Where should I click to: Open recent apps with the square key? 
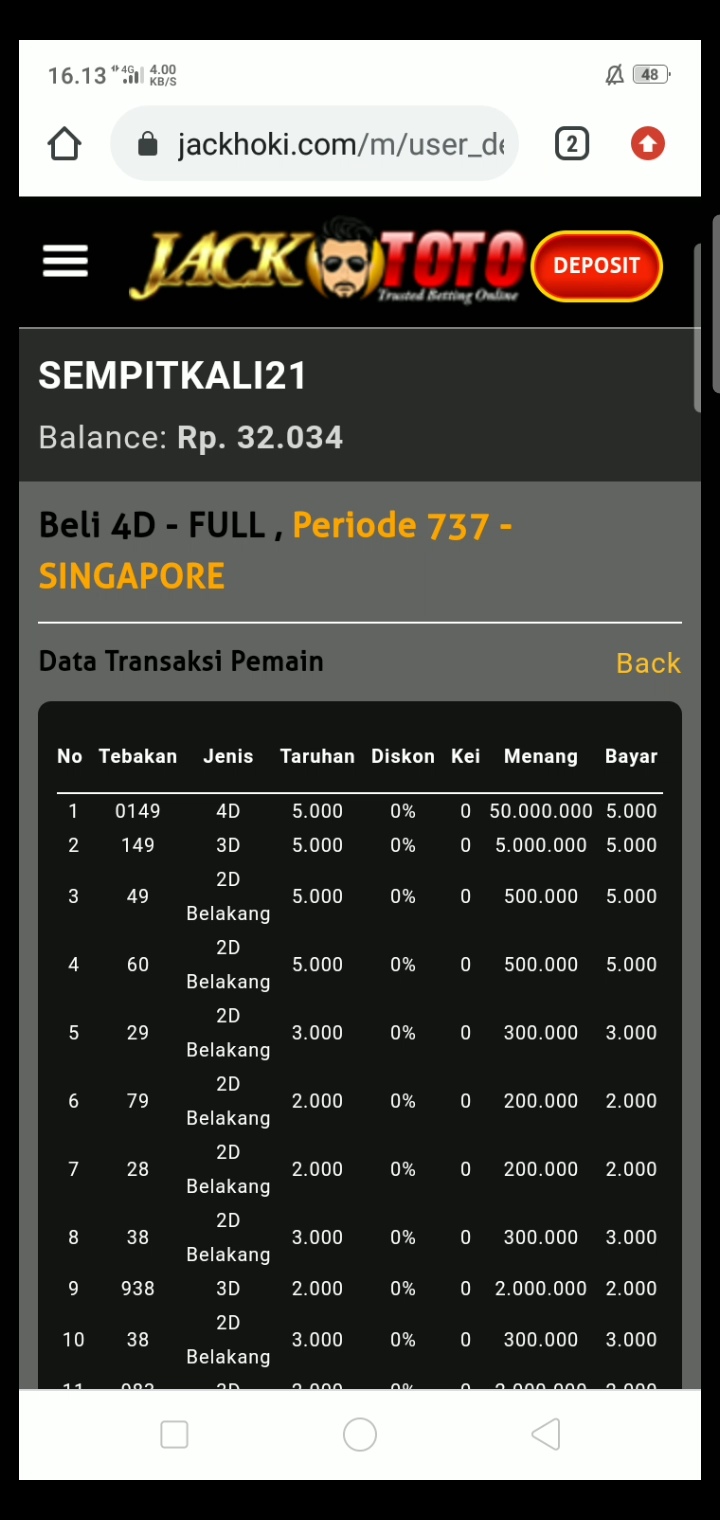point(174,1435)
